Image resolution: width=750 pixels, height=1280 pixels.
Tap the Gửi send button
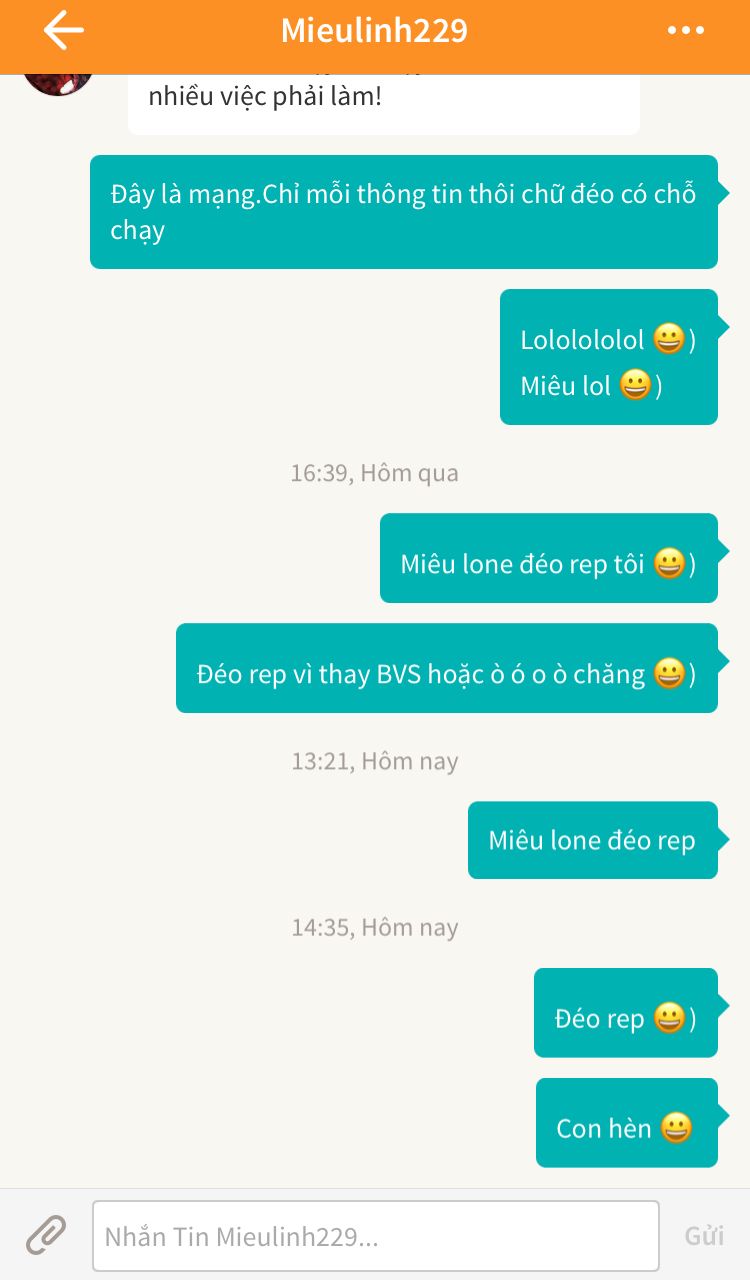[x=704, y=1236]
